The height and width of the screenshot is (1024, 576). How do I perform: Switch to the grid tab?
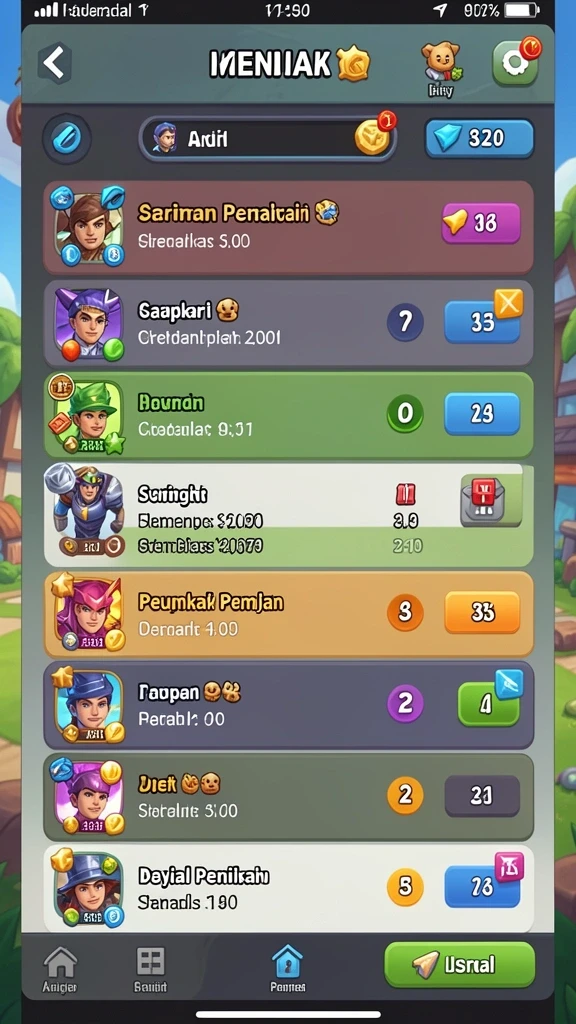pos(150,968)
